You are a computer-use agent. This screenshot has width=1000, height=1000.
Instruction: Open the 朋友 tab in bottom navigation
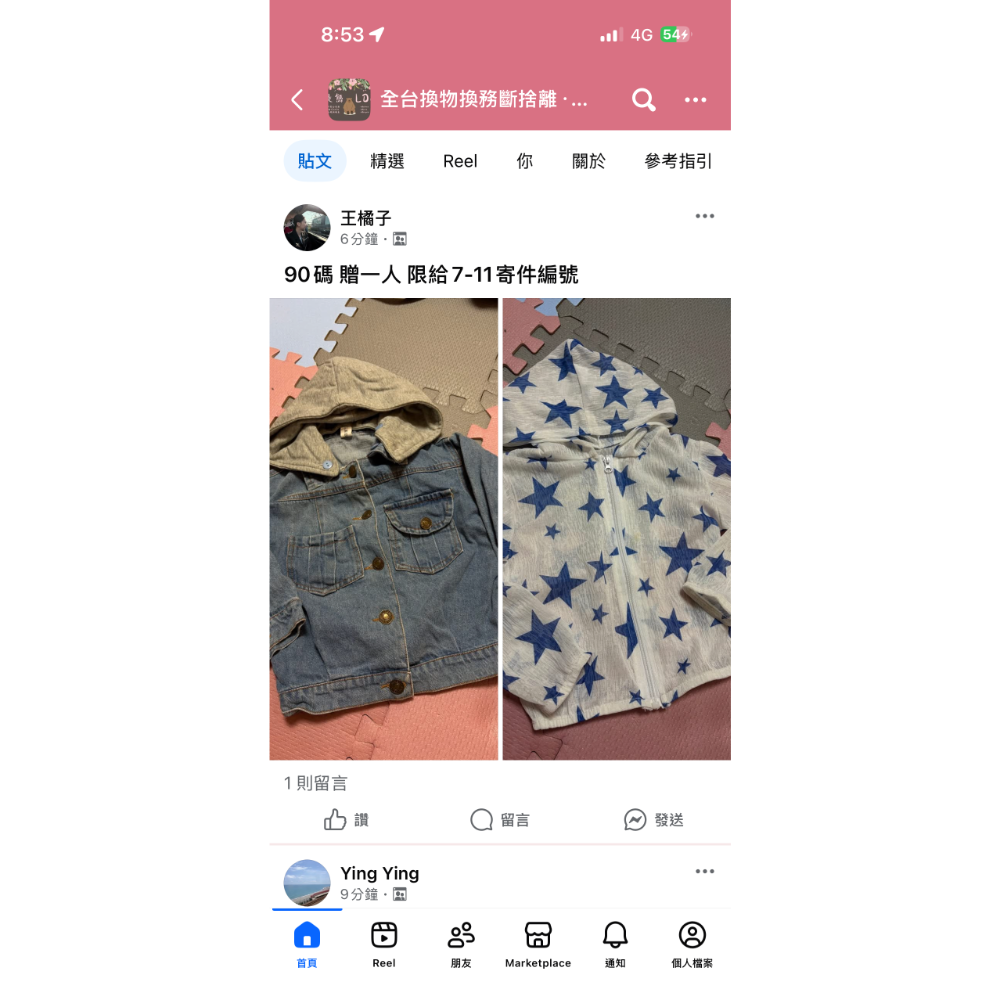461,945
